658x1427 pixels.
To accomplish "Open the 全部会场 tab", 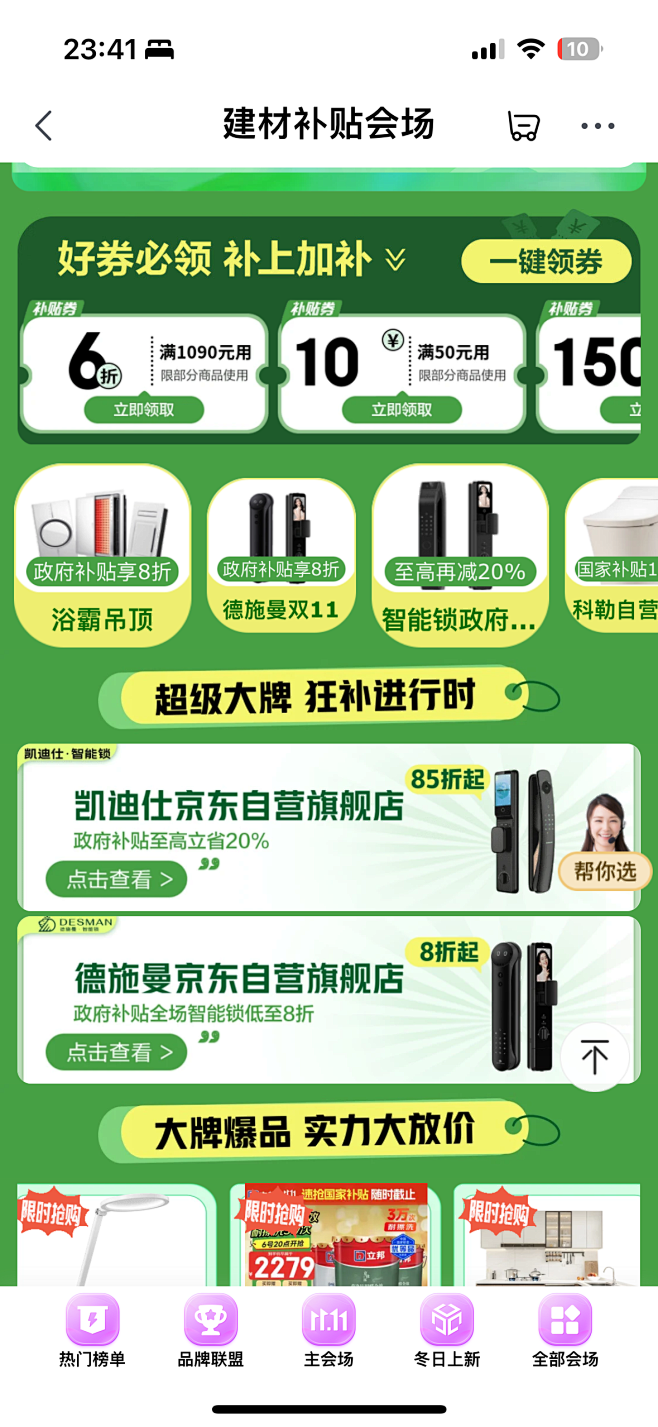I will tap(565, 1332).
